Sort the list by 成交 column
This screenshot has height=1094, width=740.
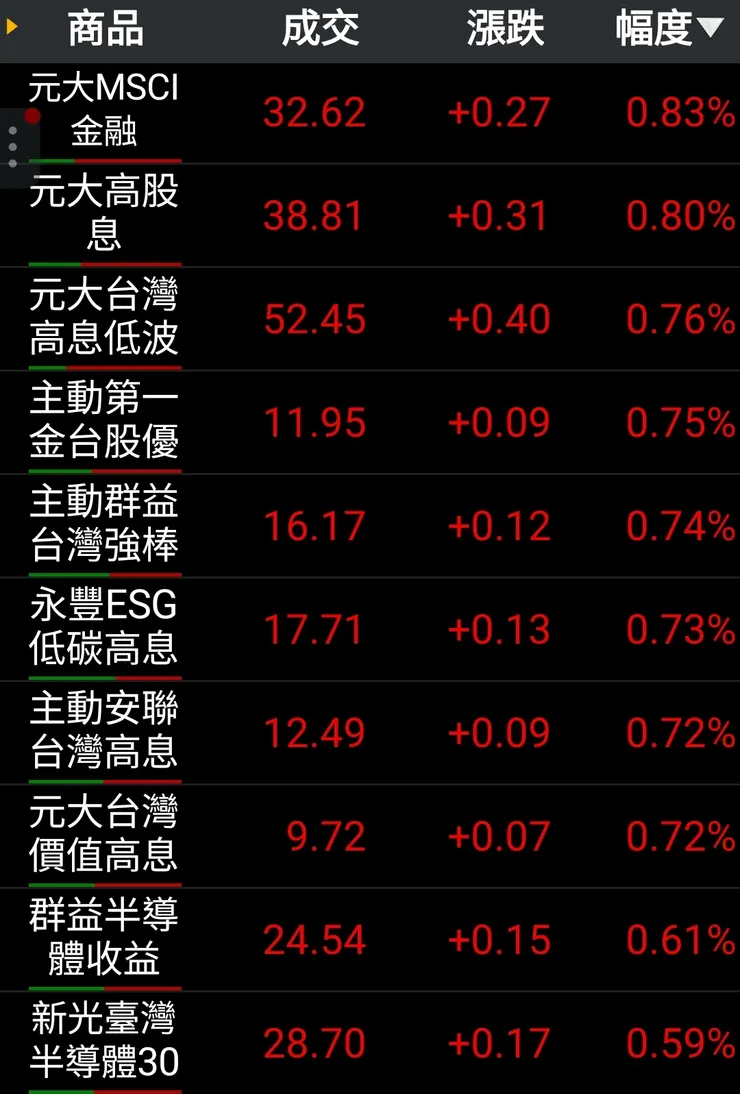pos(320,30)
